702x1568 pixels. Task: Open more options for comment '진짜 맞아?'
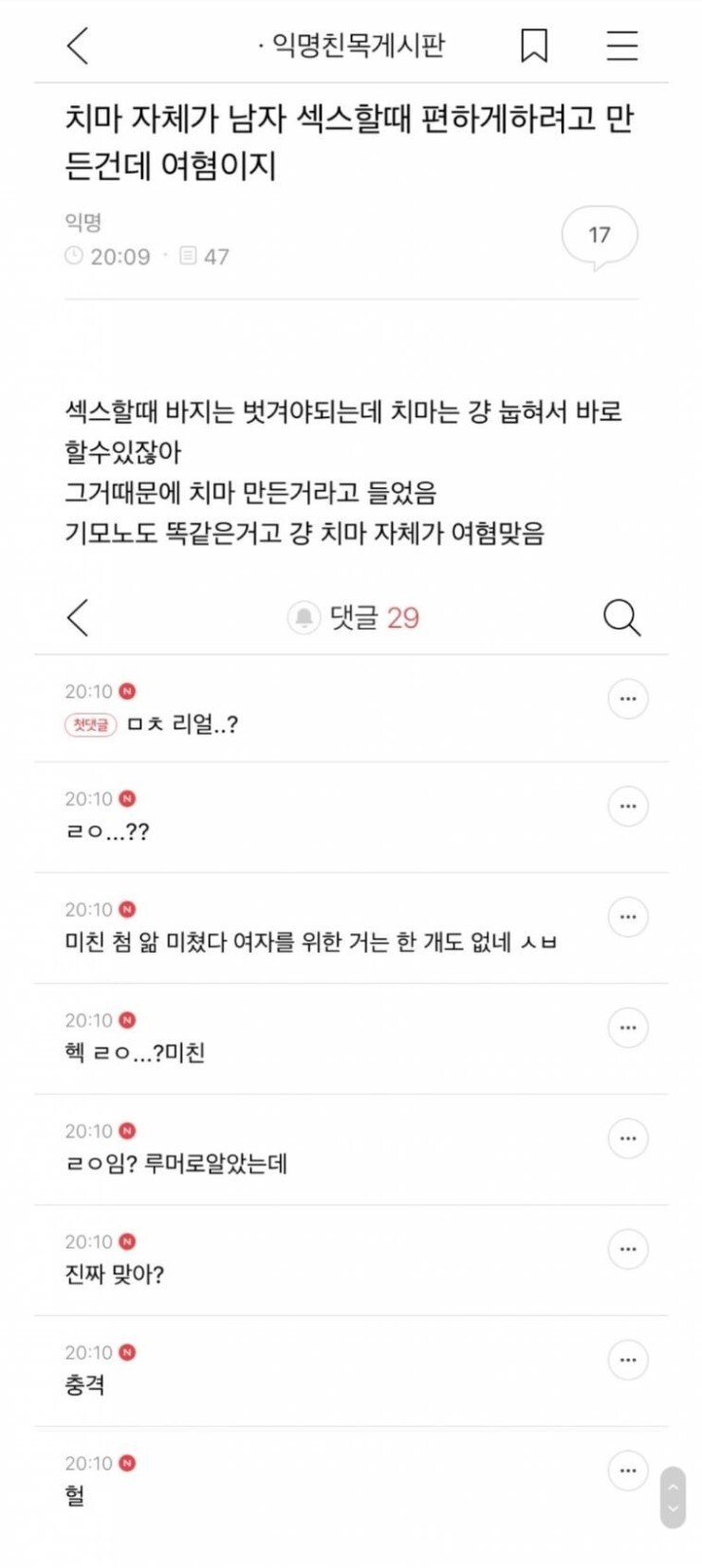click(627, 1249)
